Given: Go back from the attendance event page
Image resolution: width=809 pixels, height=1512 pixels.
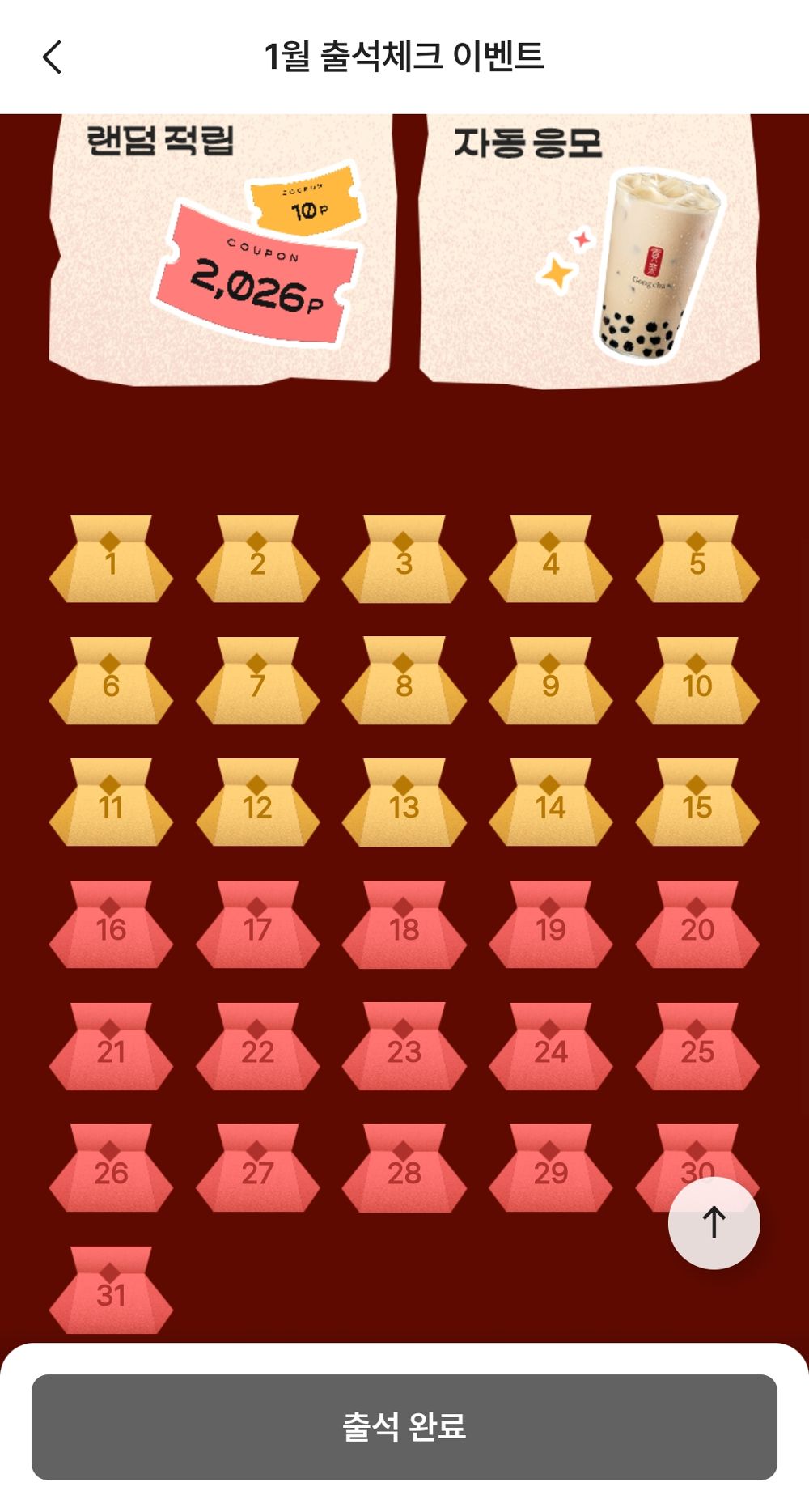Looking at the screenshot, I should (53, 57).
